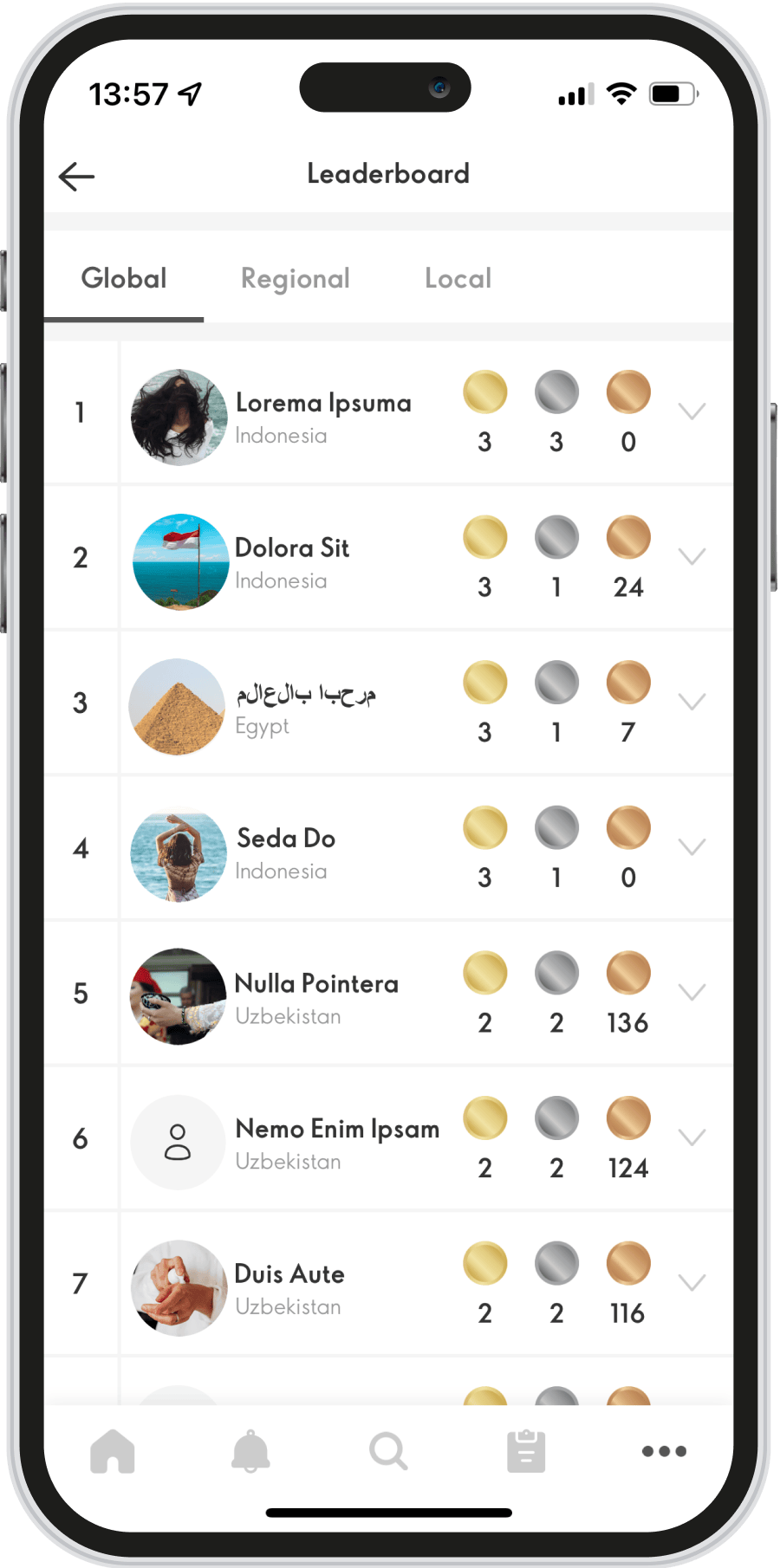Go back using the arrow icon

point(76,177)
